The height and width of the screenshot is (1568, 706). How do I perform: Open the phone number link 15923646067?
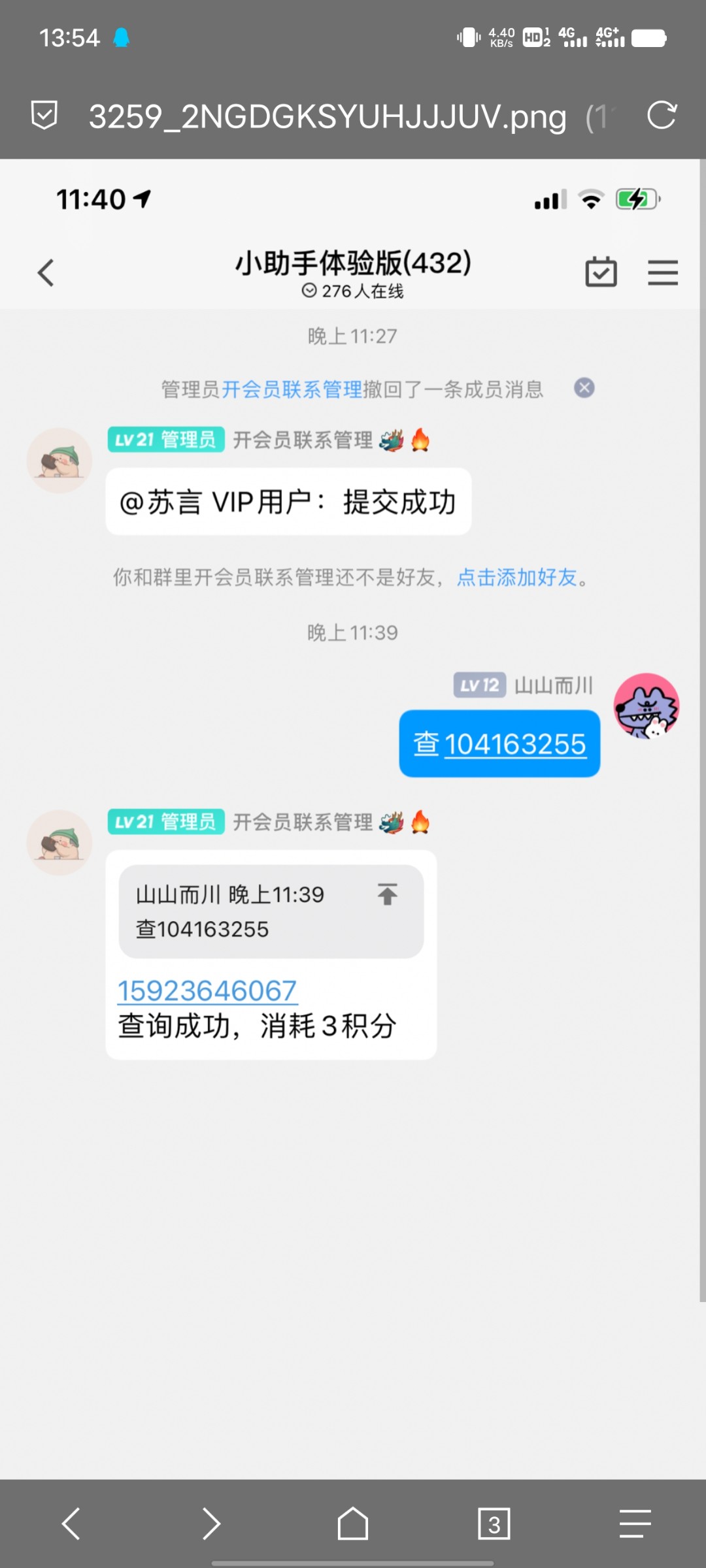tap(207, 990)
